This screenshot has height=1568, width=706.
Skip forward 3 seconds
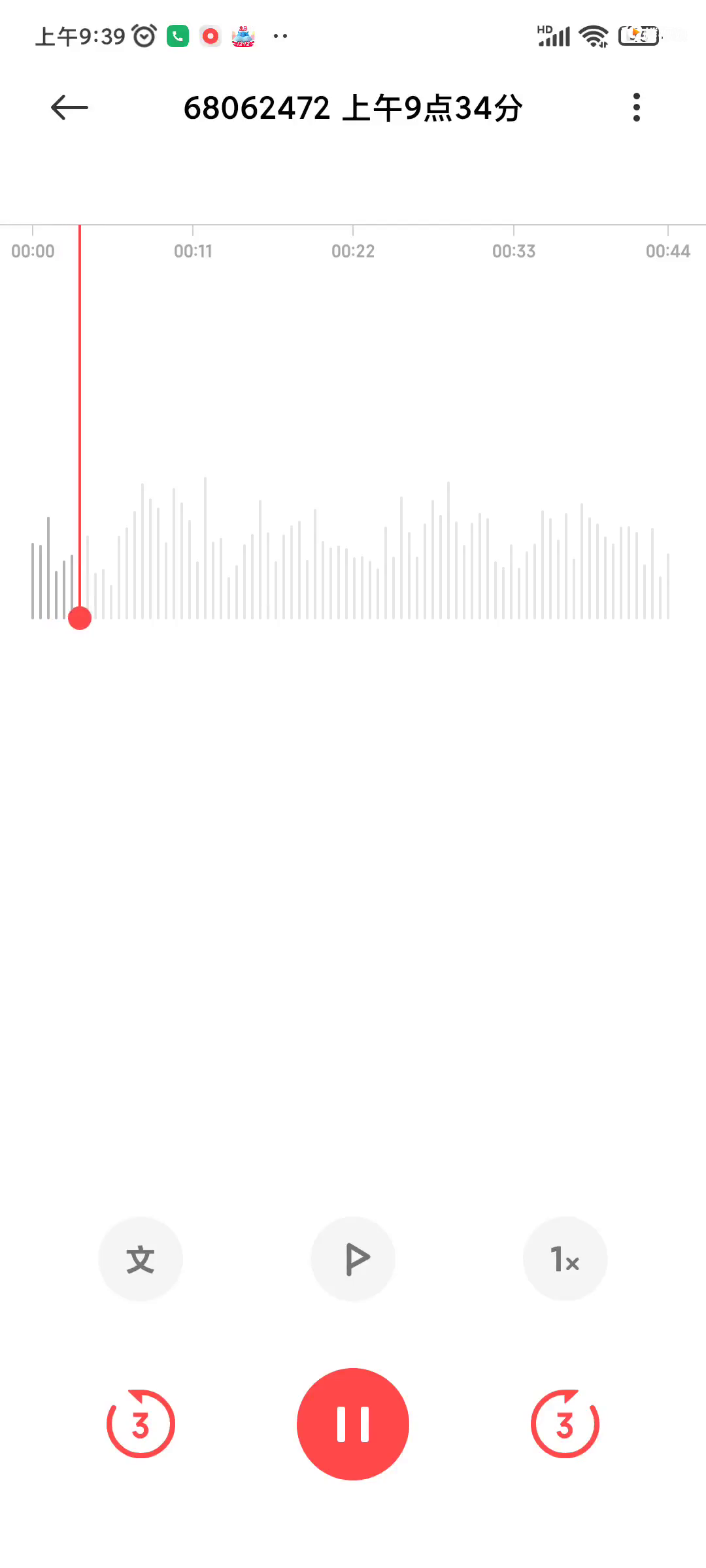[565, 1424]
